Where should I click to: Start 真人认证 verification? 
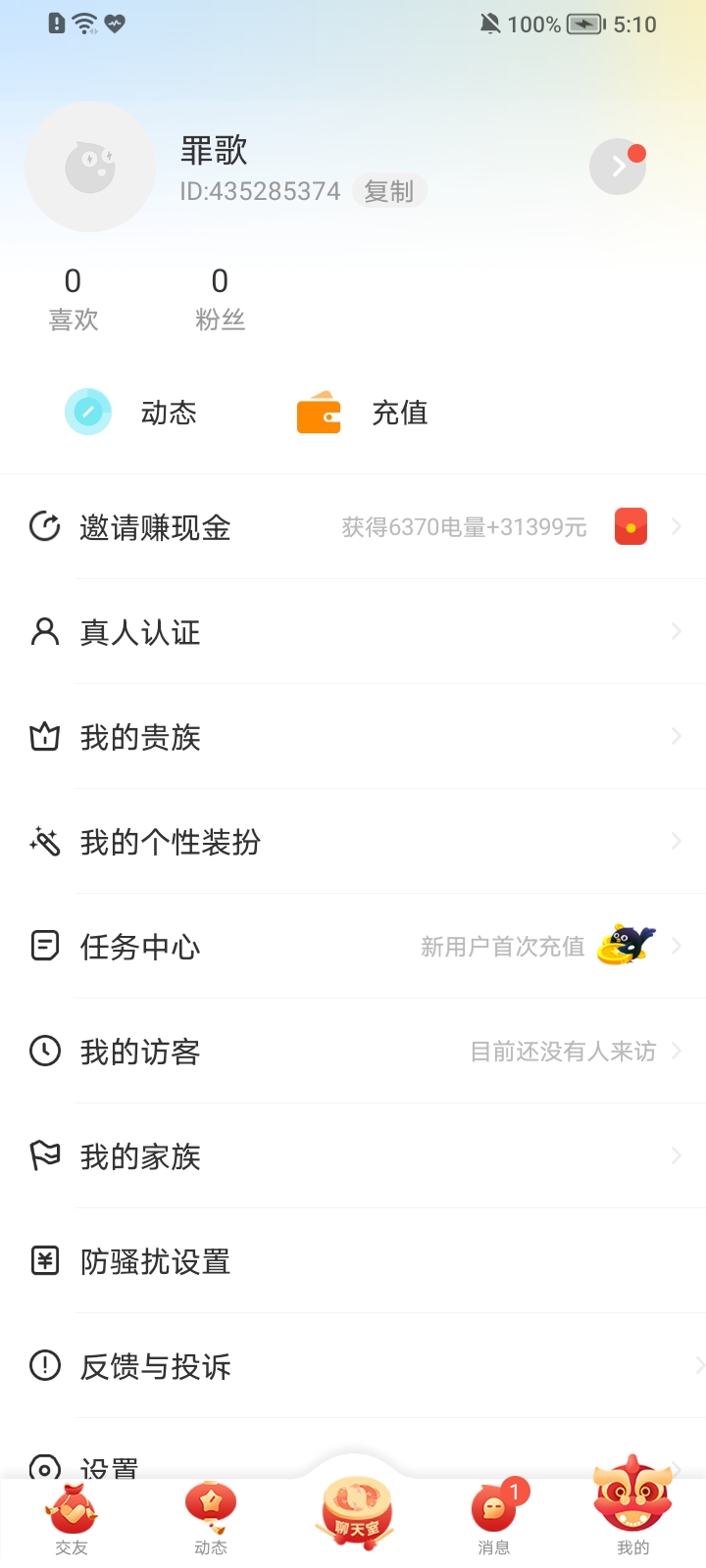click(x=353, y=632)
